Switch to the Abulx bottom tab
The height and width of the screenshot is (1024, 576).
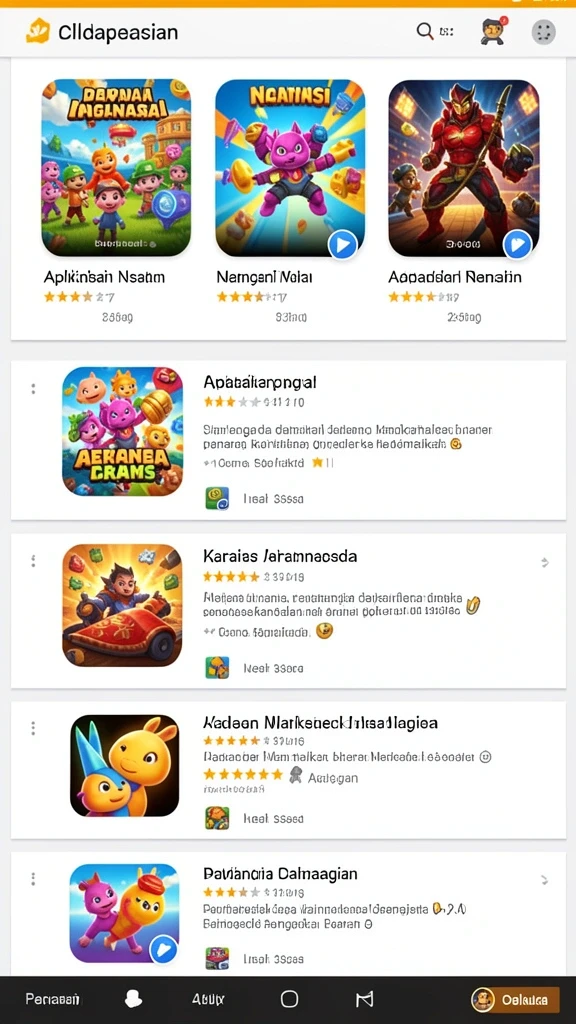click(x=208, y=999)
